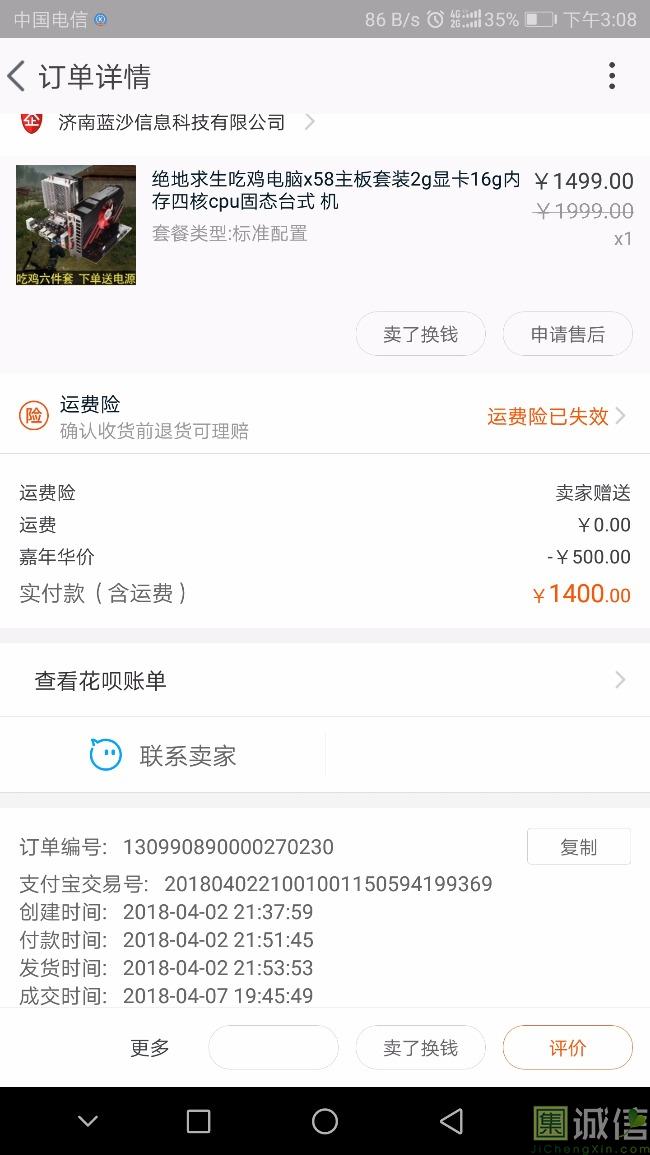Open seller 济南蓝沙信息科技有限公司 shop

coord(172,123)
